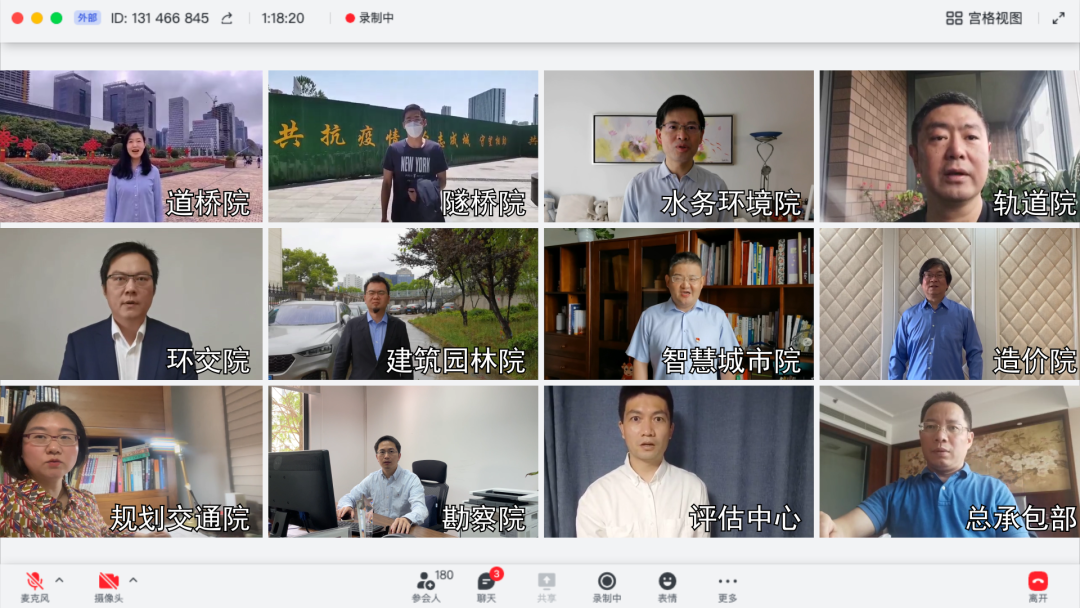Select the 智慧城市院 video tile

[x=678, y=304]
